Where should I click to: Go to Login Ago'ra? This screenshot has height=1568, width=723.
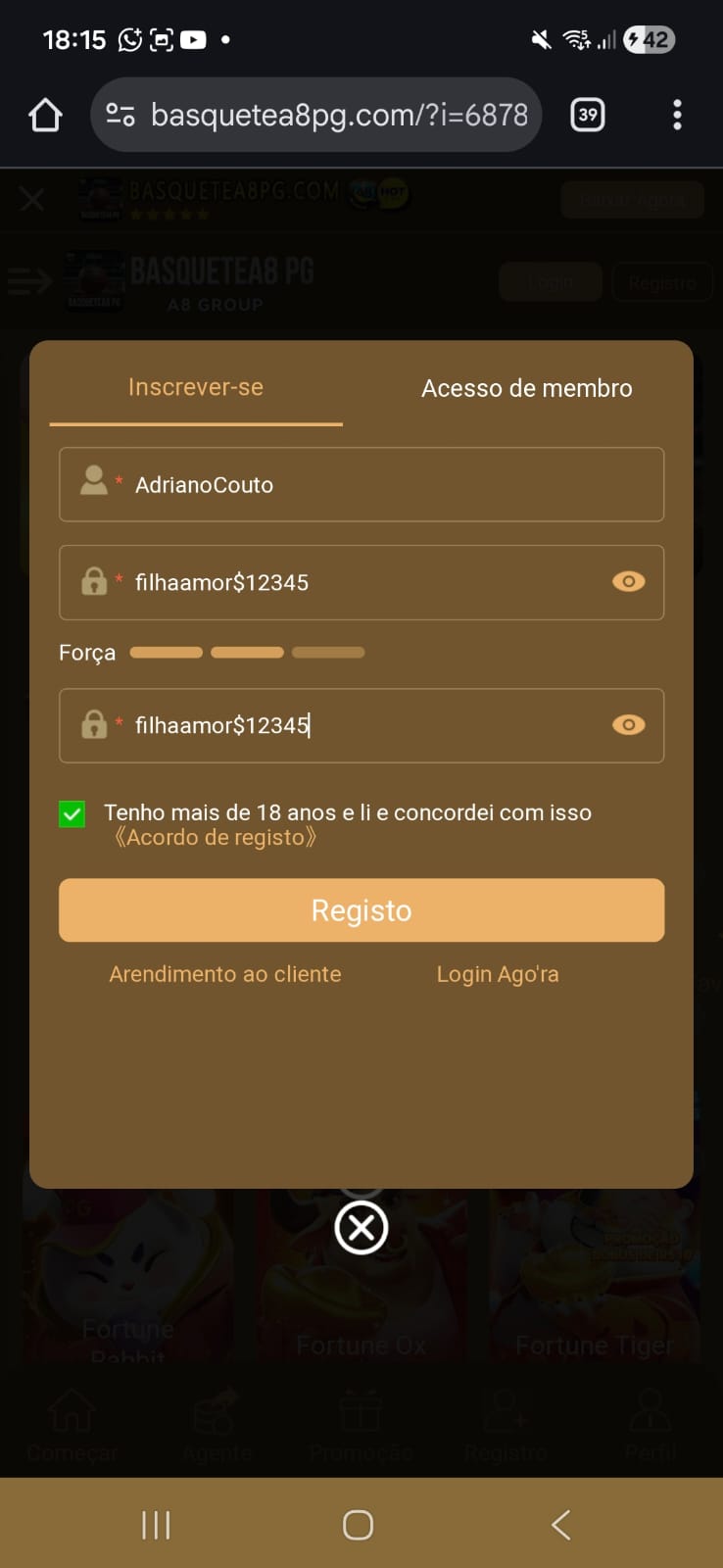(498, 974)
